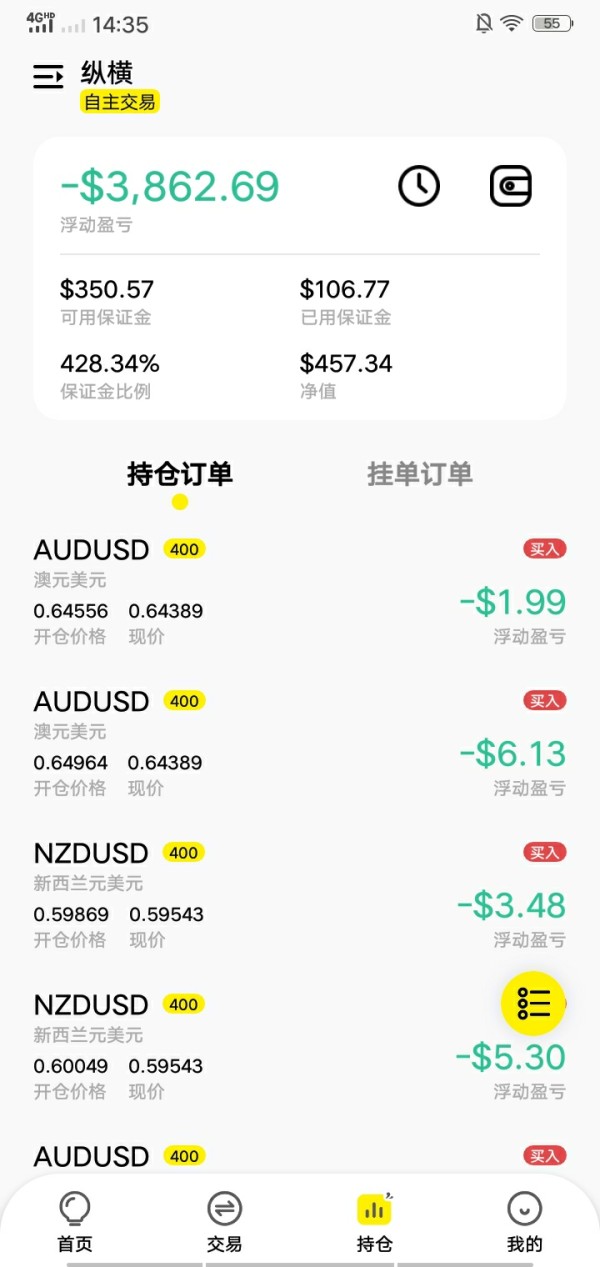
Task: Switch to the 挂单订单 tab
Action: [419, 474]
